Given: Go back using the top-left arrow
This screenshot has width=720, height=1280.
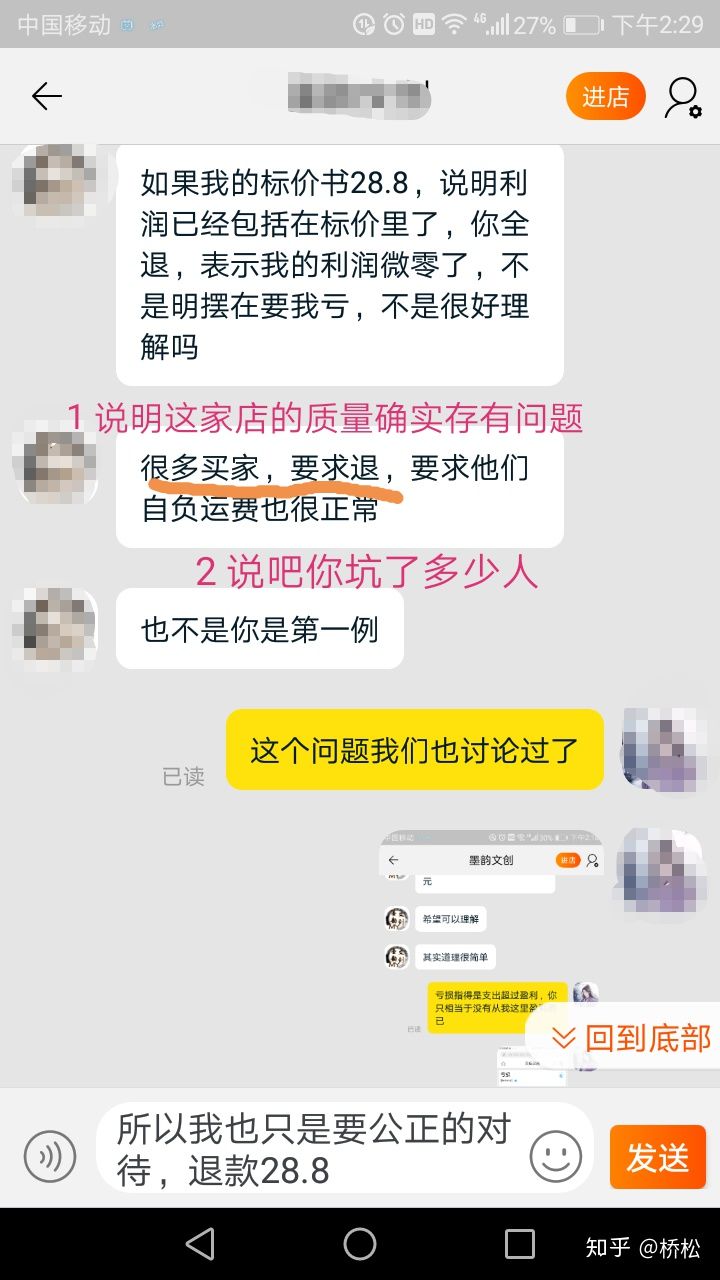Looking at the screenshot, I should [x=47, y=96].
